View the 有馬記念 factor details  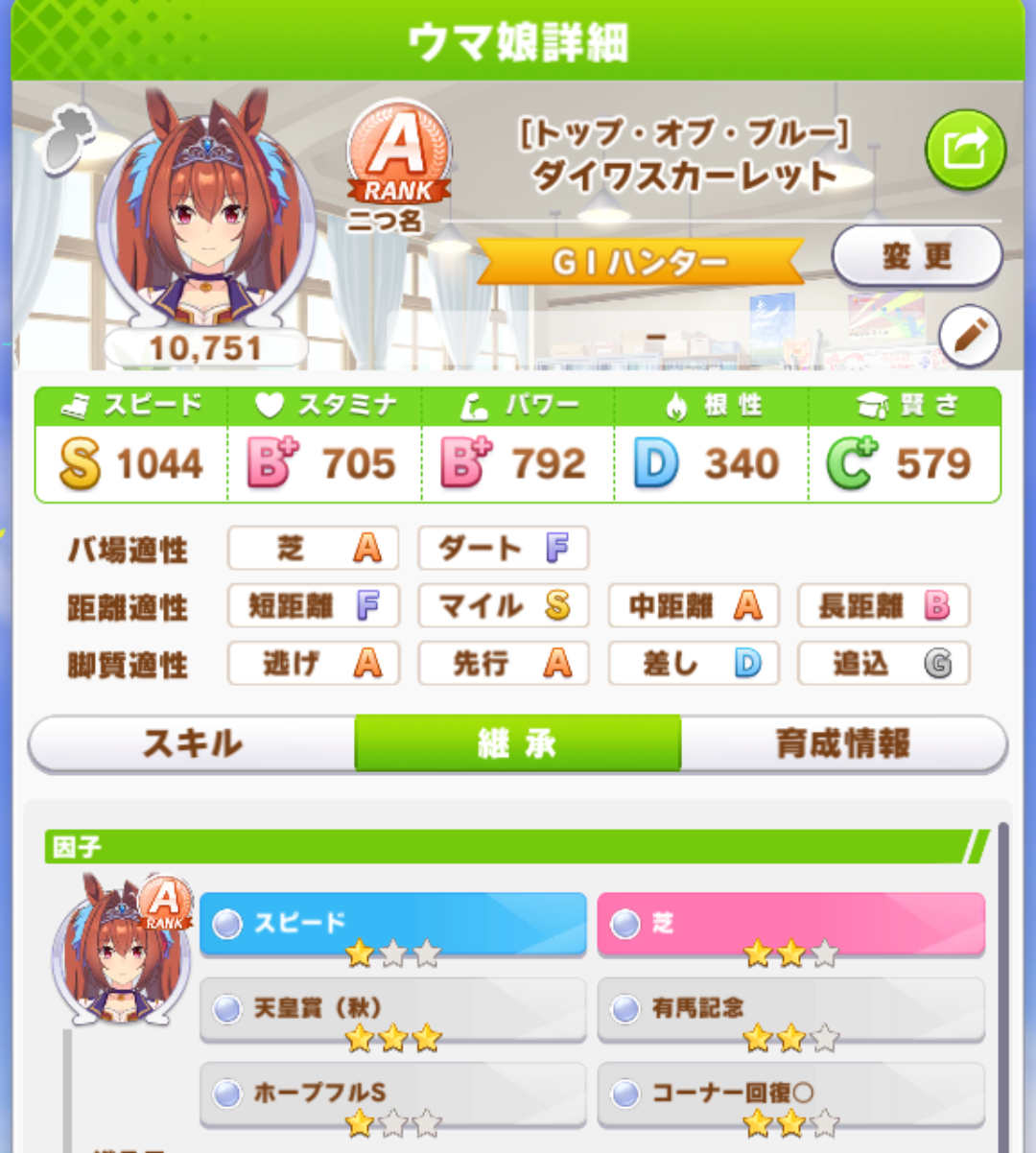(x=790, y=1008)
